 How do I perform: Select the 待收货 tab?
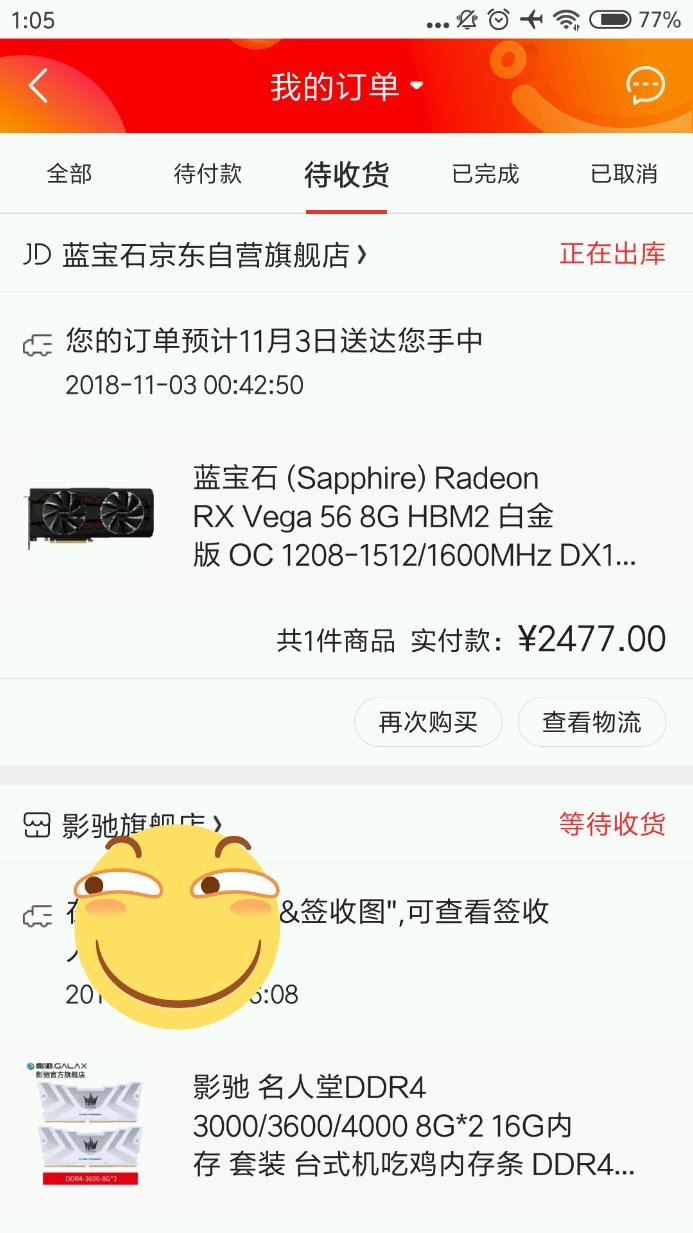click(346, 175)
